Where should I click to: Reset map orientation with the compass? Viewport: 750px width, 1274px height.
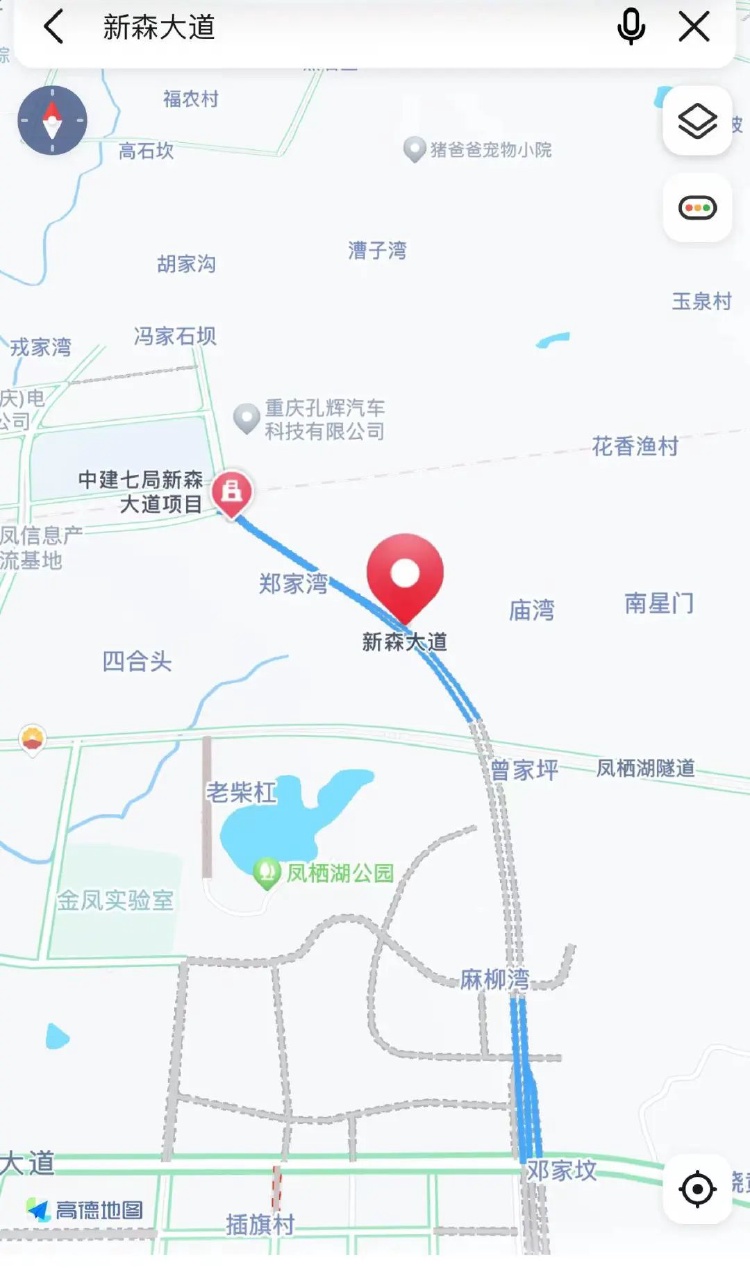53,120
